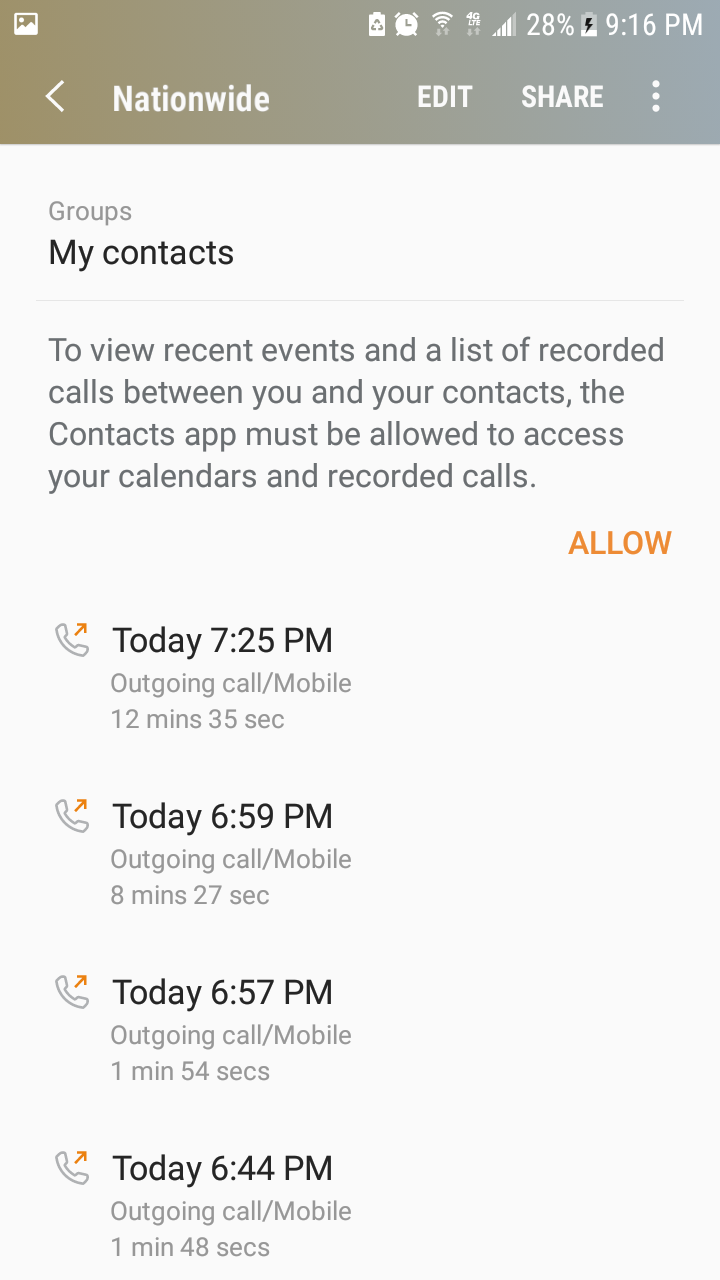Select the outgoing call icon next to 6:57 PM
Screen dimensions: 720x1280
71,990
